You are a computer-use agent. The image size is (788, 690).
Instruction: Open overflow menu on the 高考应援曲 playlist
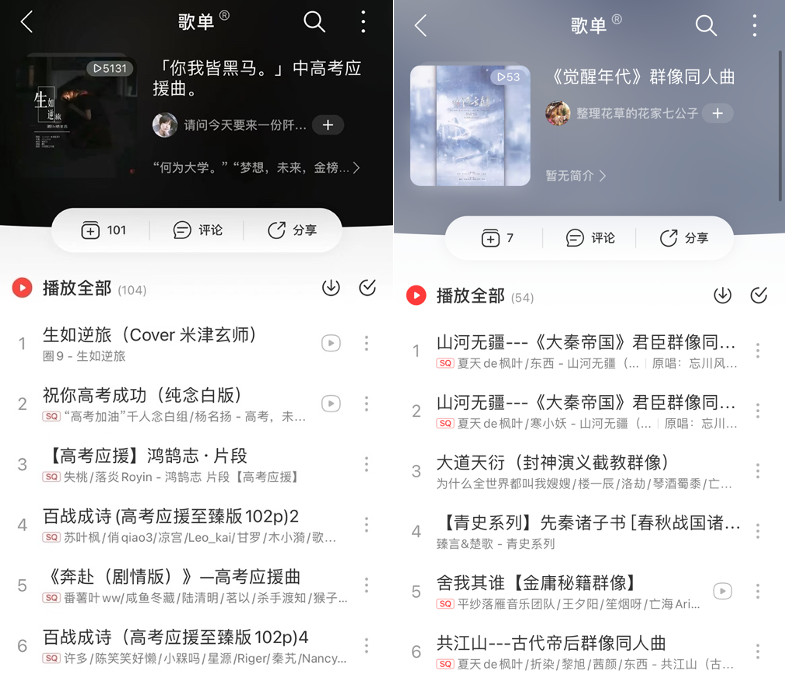pyautogui.click(x=363, y=22)
